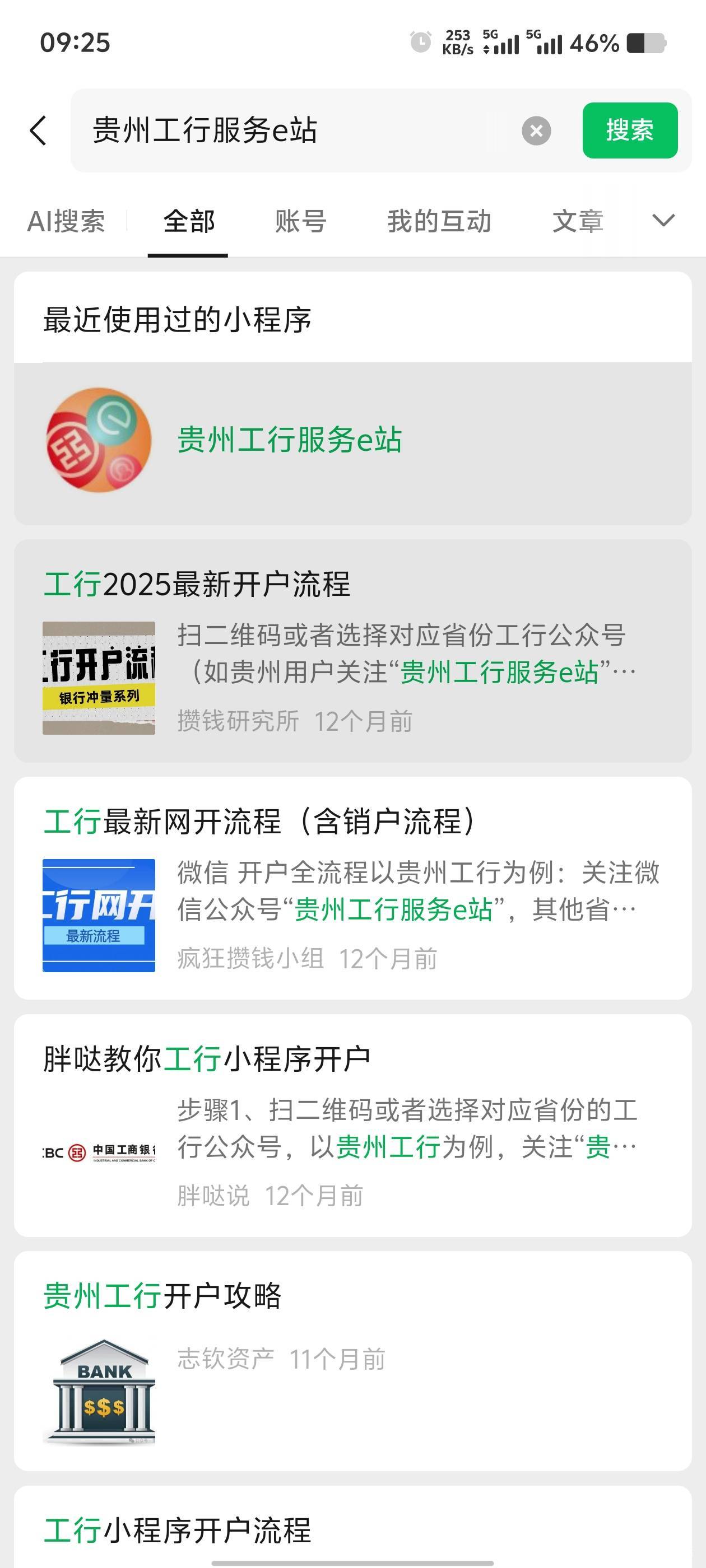
Task: Switch to the 文章 tab
Action: coord(577,221)
